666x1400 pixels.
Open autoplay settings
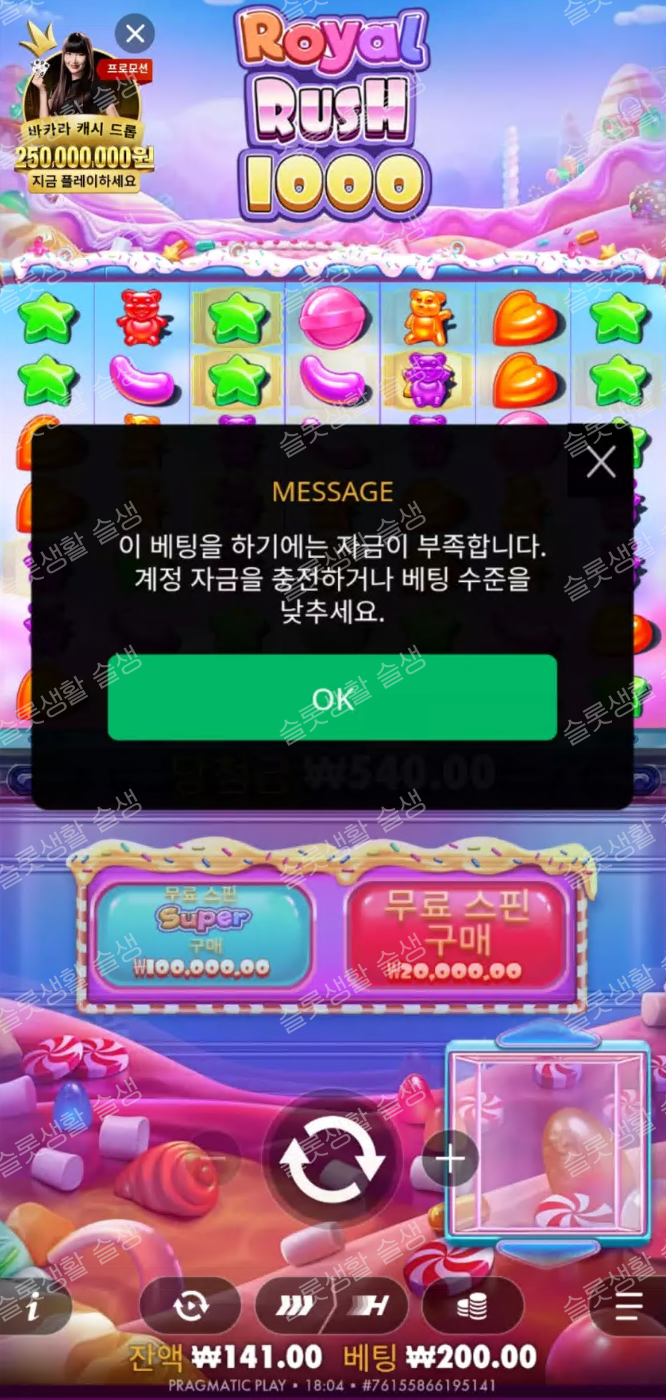point(190,1306)
